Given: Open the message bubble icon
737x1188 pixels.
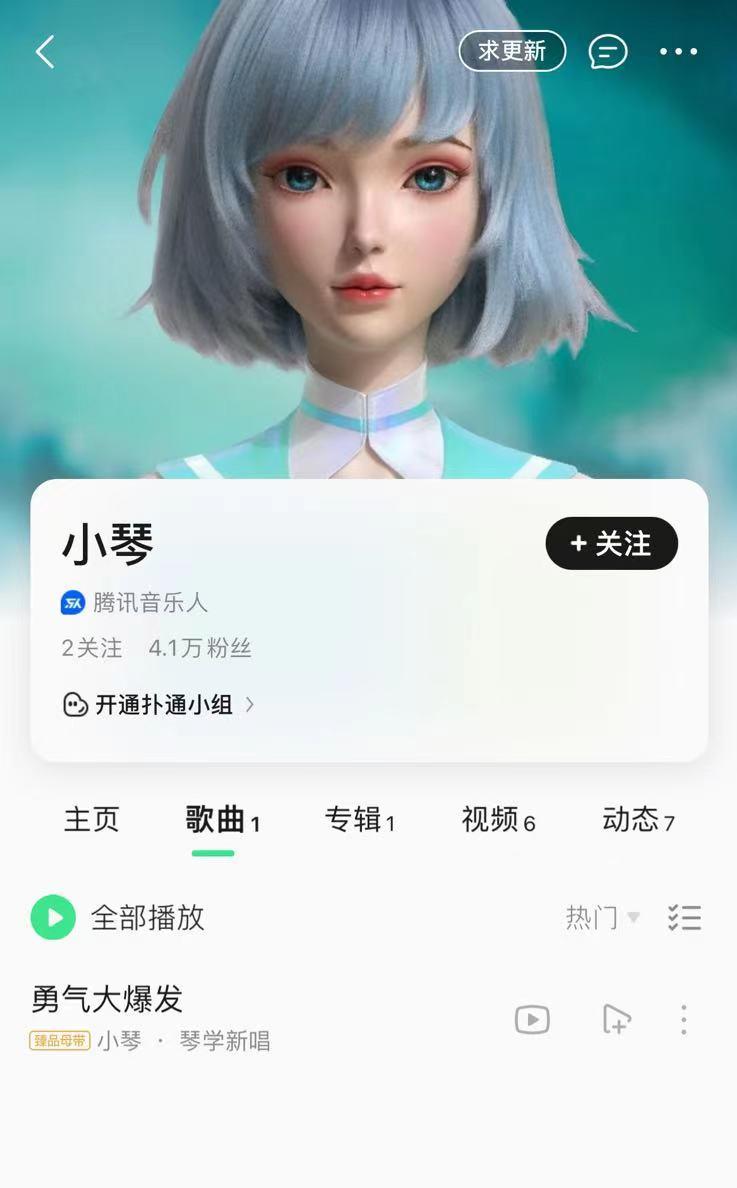Looking at the screenshot, I should [608, 52].
